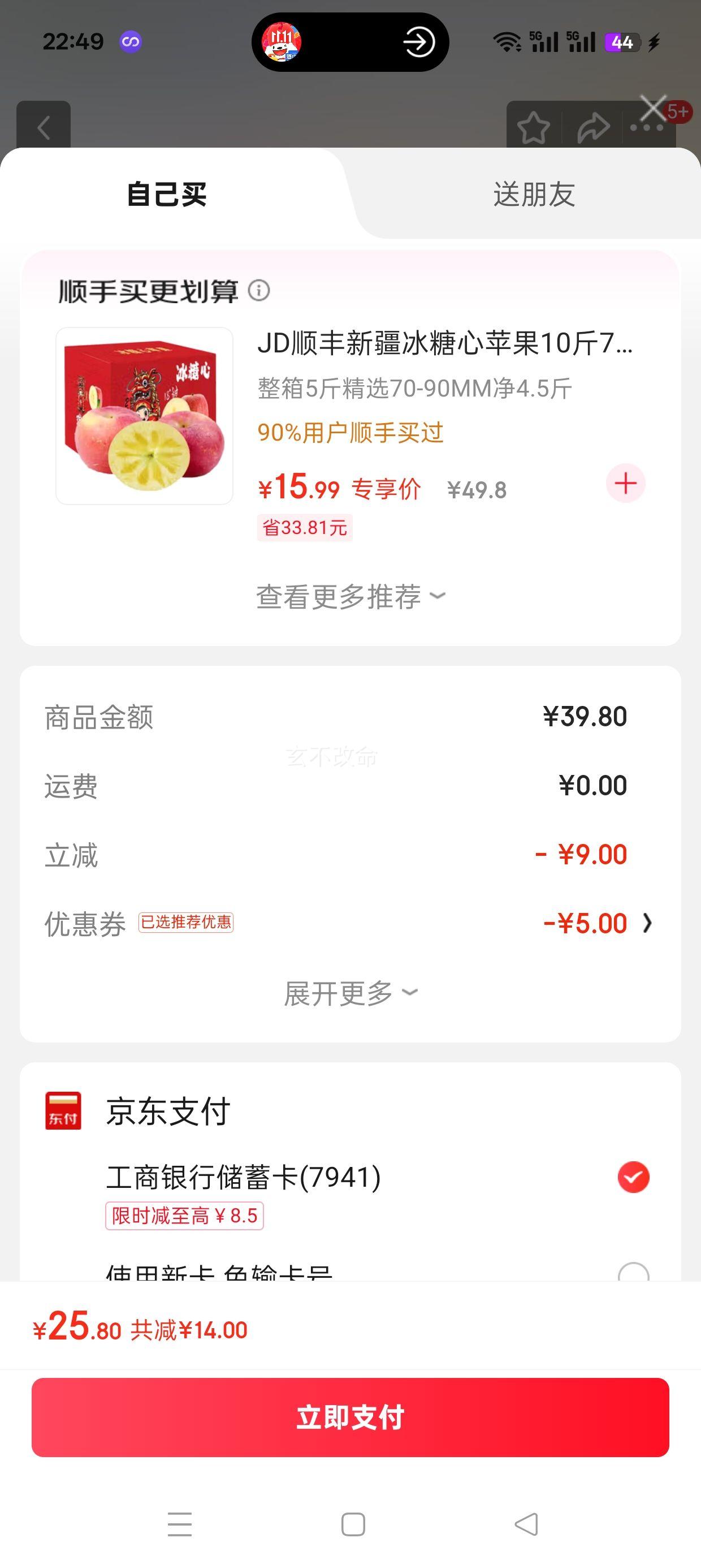Open the recent apps menu
701x1568 pixels.
point(180,1525)
